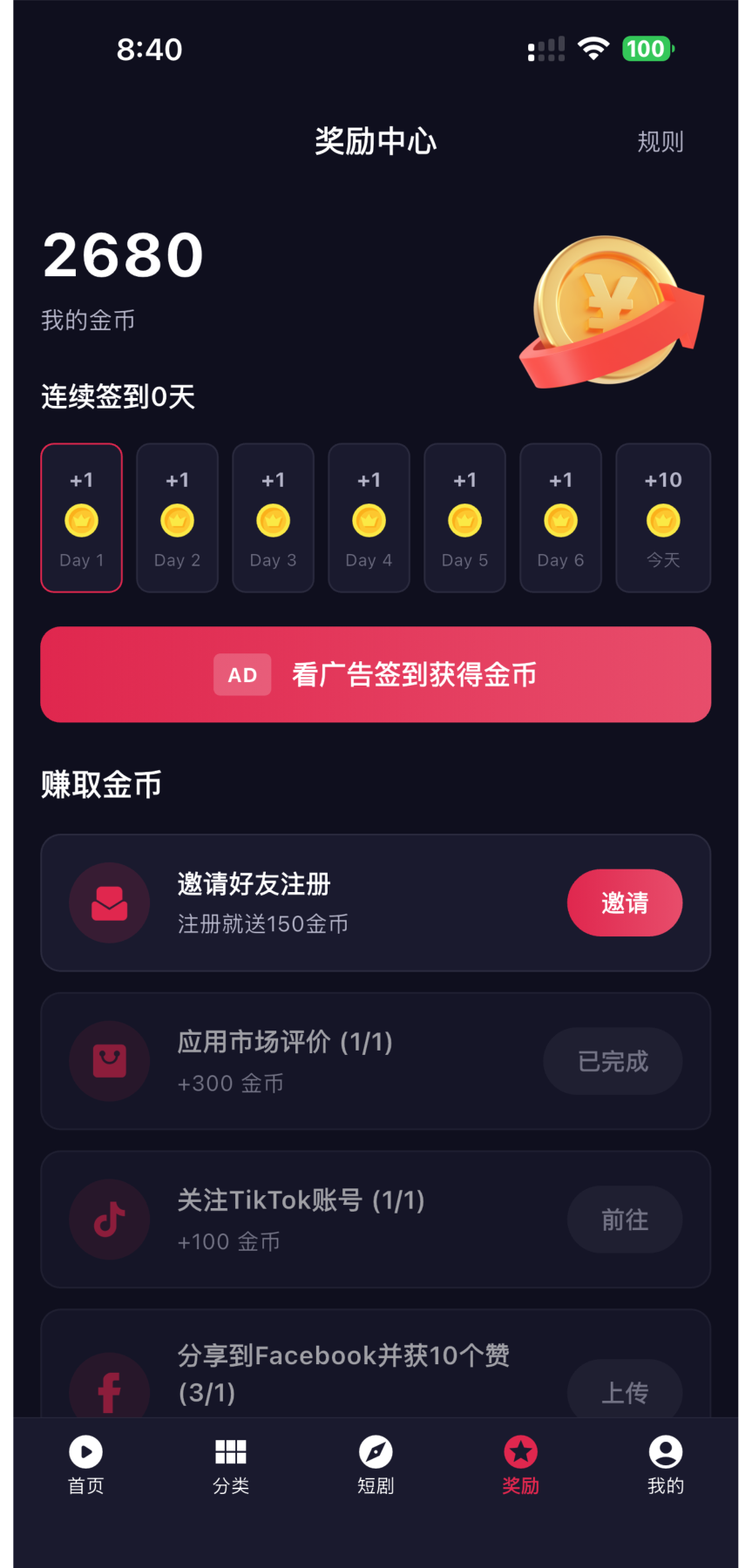The image size is (752, 1568).
Task: Select the Day 1 sign-in card
Action: 81,517
